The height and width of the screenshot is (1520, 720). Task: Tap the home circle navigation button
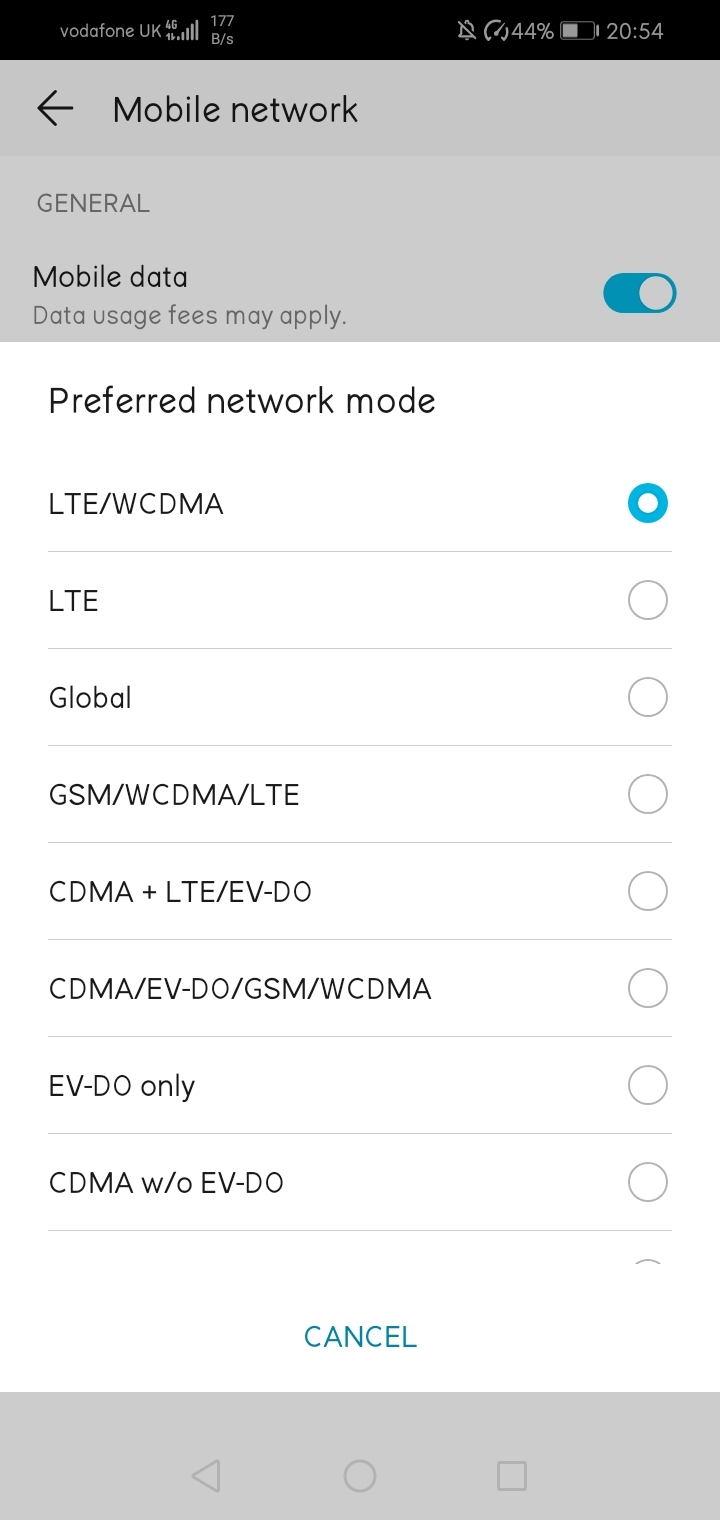360,1475
